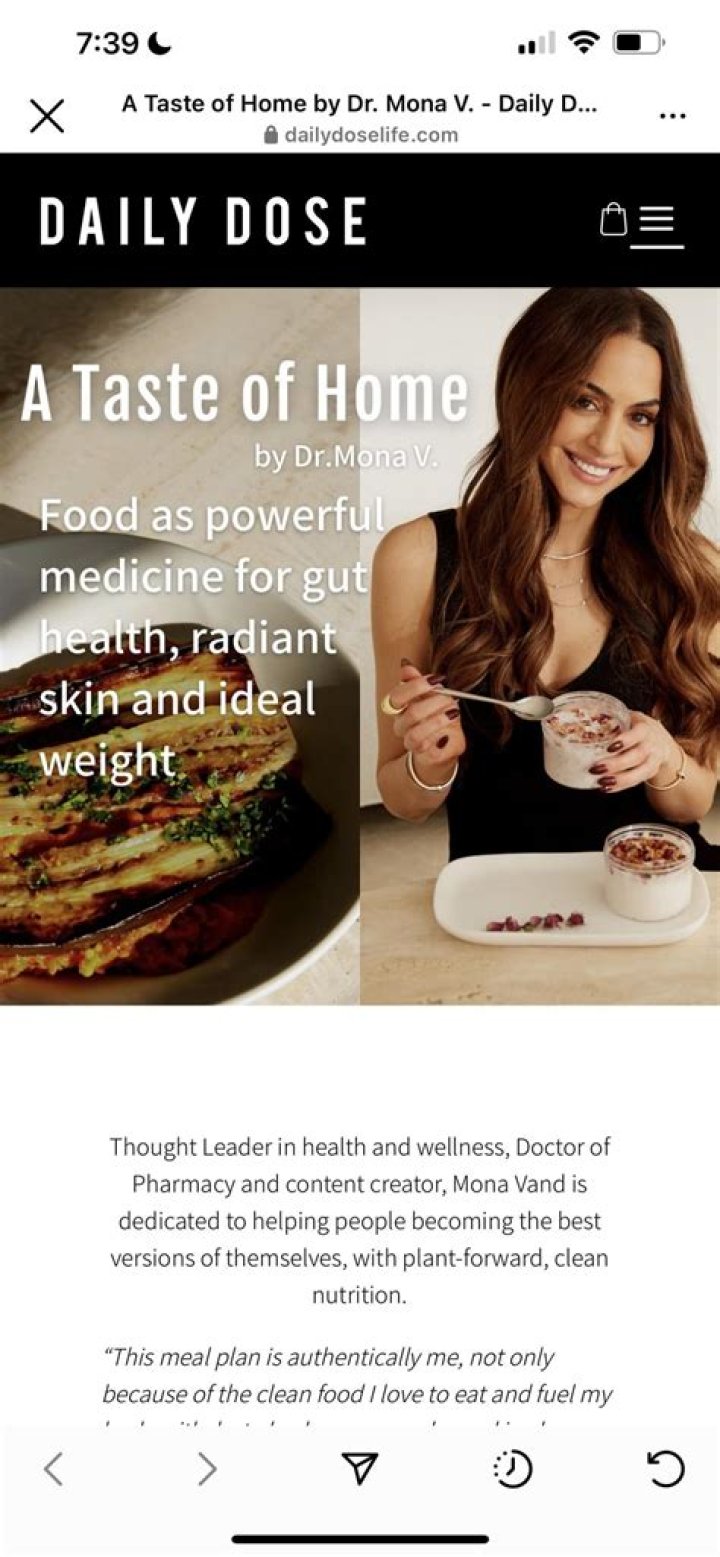Close the page with the X button
The width and height of the screenshot is (720, 1557).
(46, 115)
